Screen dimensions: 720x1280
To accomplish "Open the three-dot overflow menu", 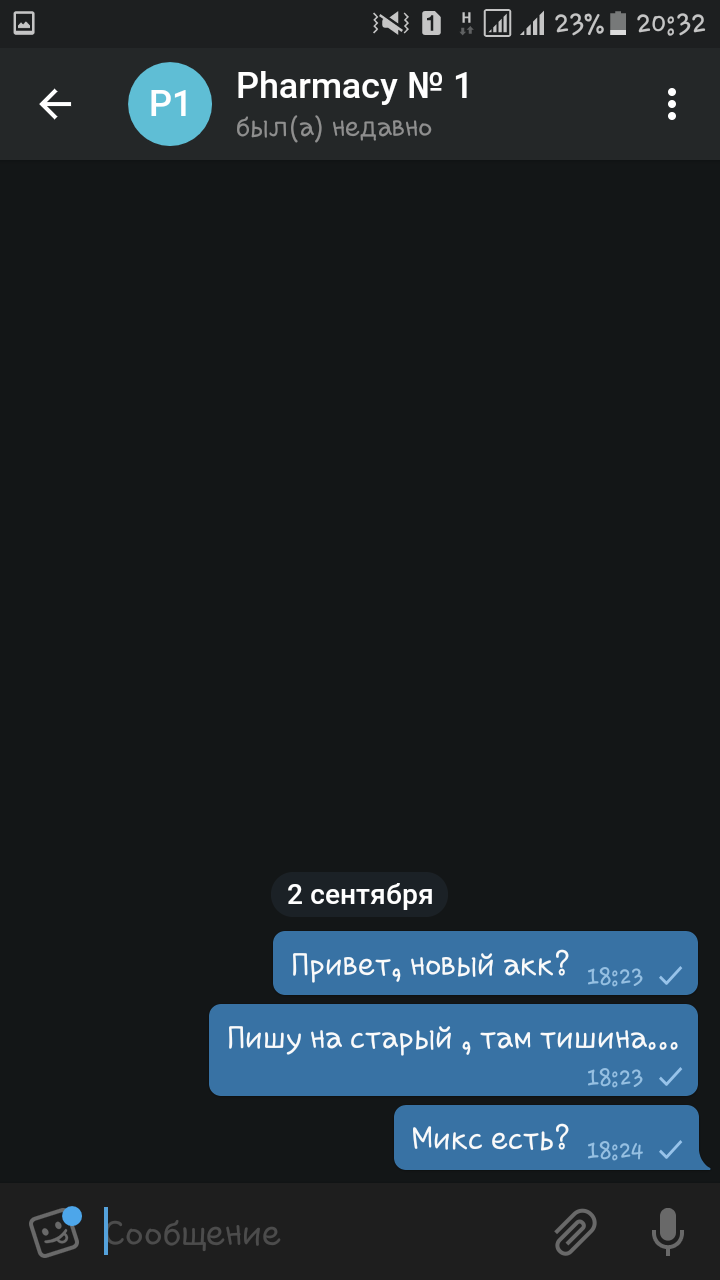I will pyautogui.click(x=672, y=104).
